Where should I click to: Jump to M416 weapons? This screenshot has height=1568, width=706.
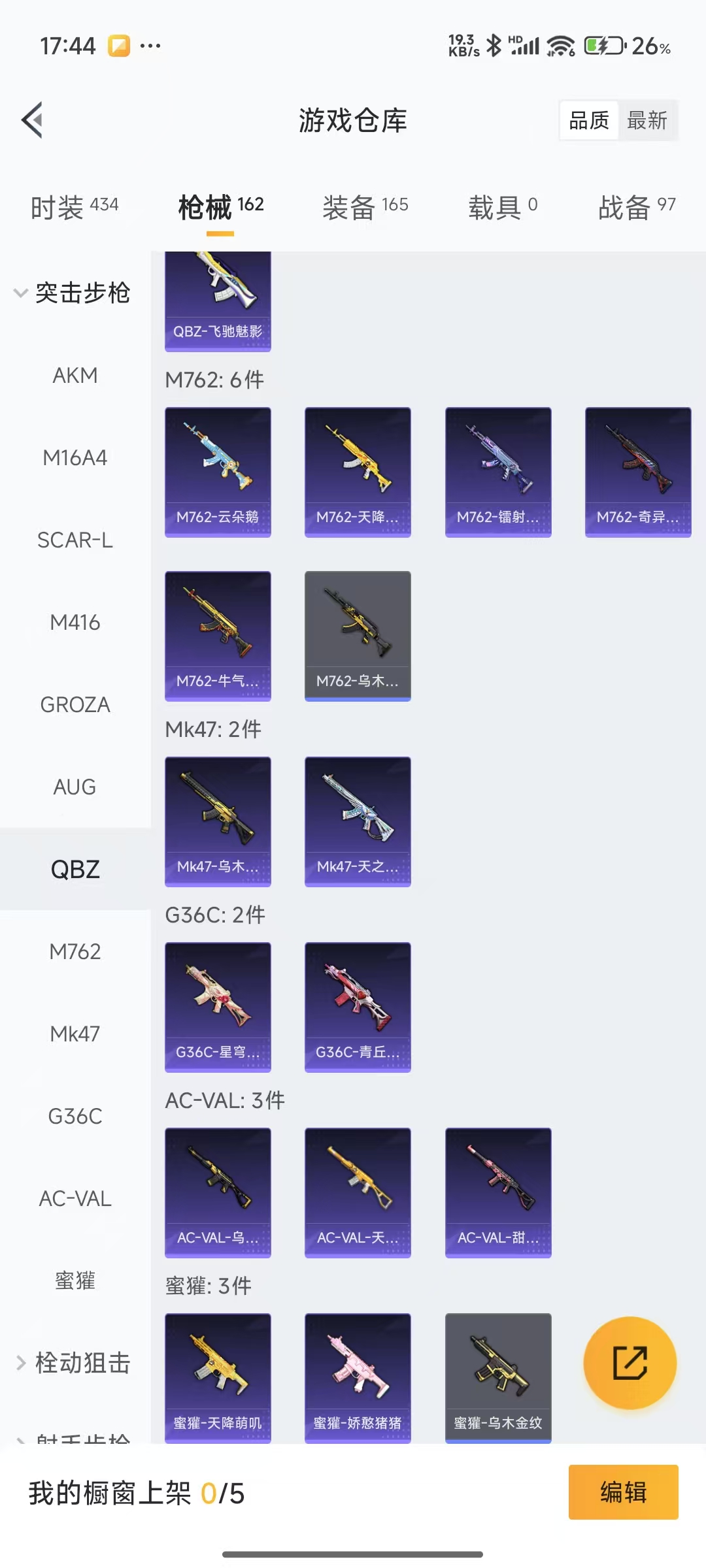point(75,623)
